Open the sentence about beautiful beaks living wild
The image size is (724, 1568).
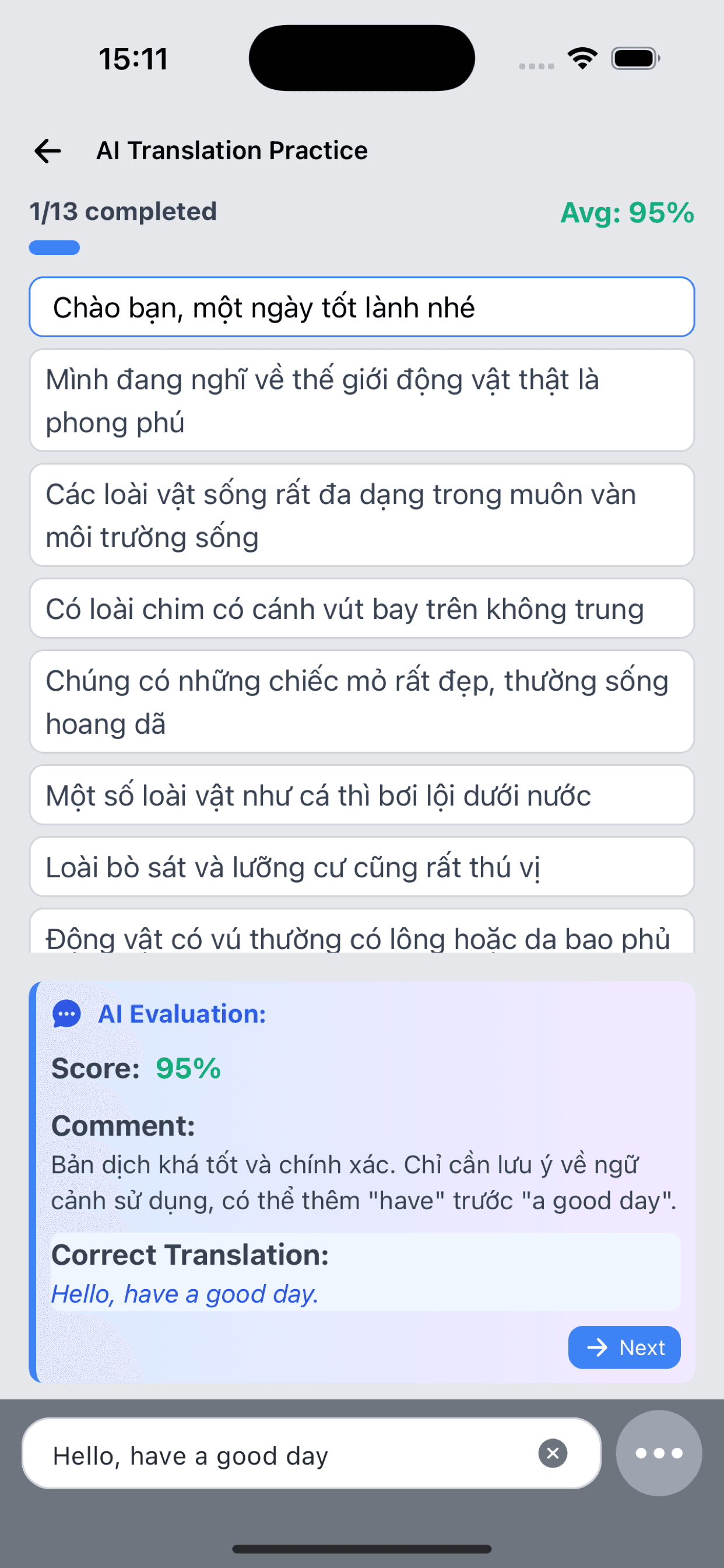click(362, 701)
